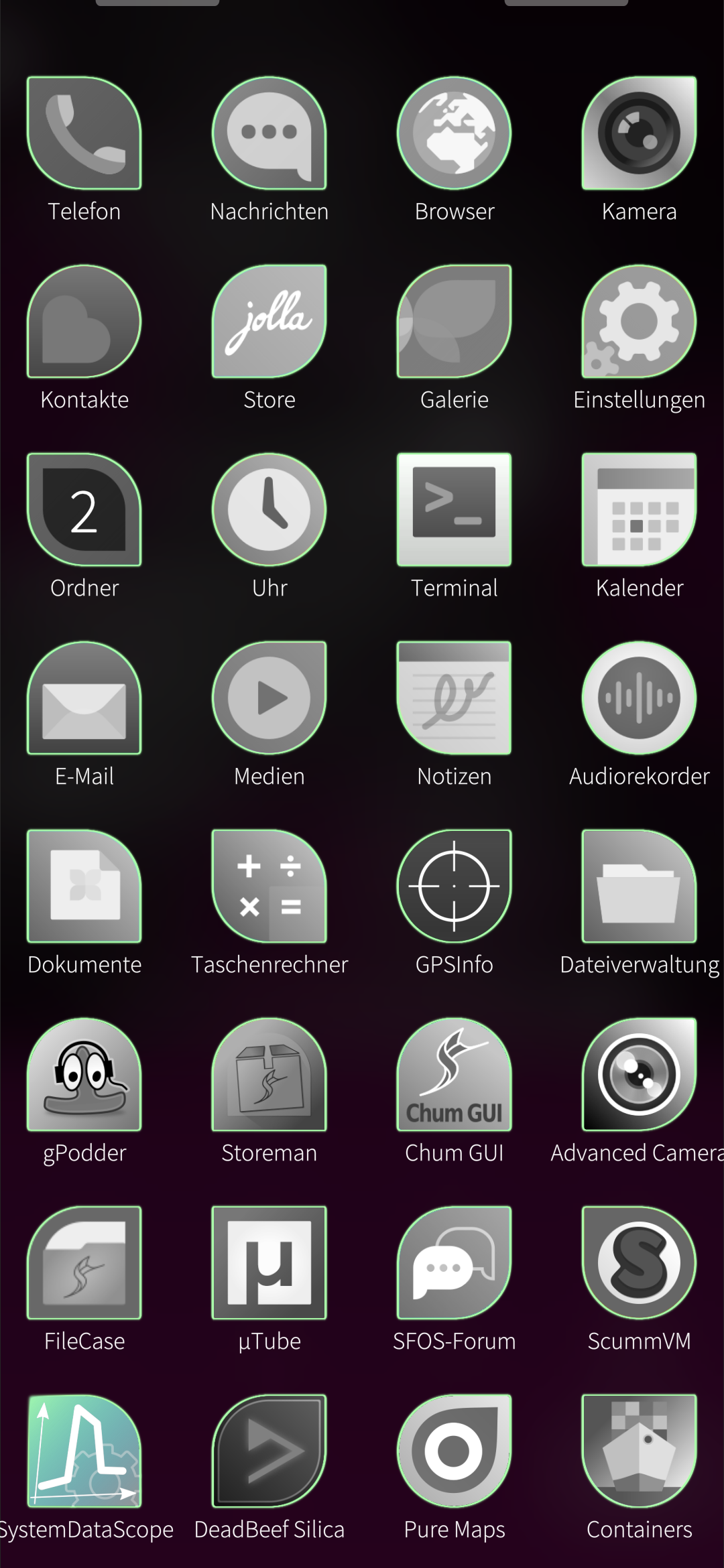Screen dimensions: 724x1568
Task: Open the Taschenrechner calculator
Action: pos(269,887)
